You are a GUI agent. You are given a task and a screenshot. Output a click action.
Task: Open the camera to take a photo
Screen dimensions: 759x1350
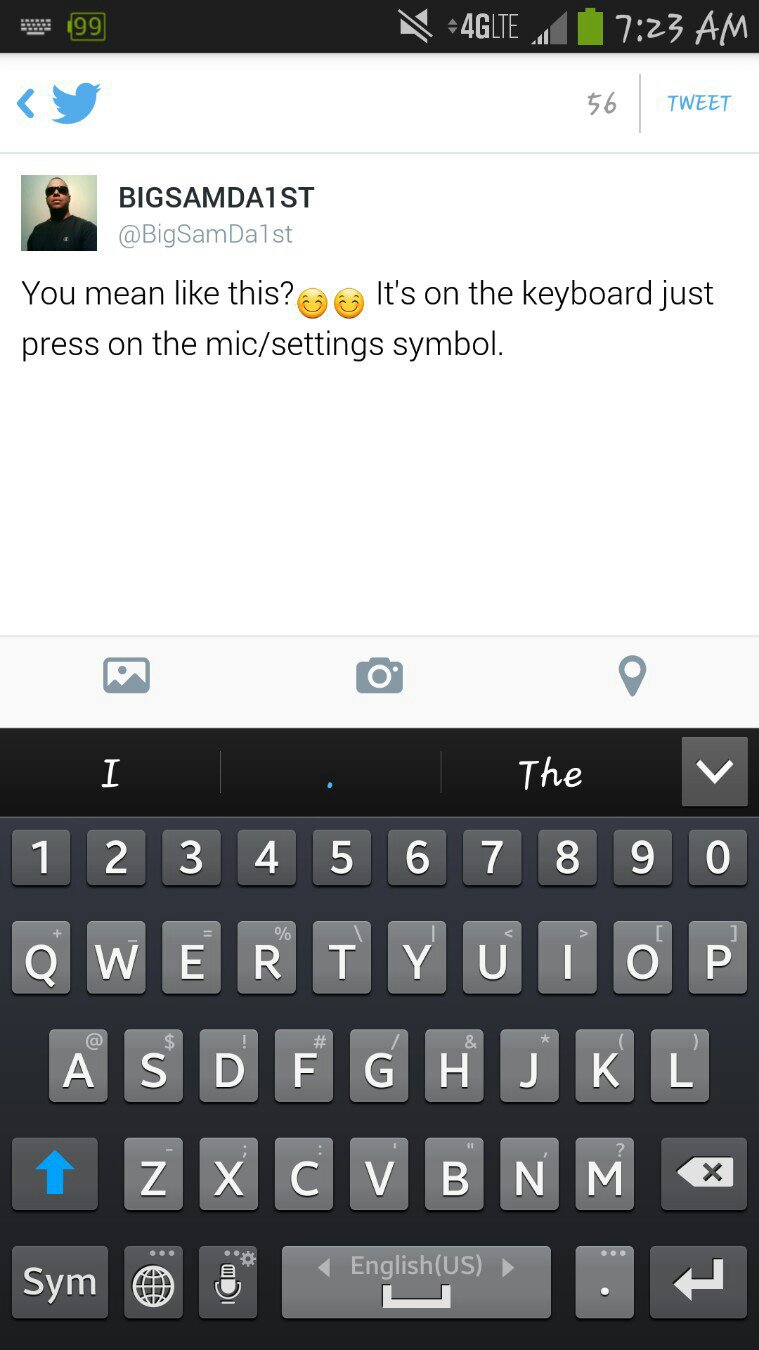coord(379,676)
